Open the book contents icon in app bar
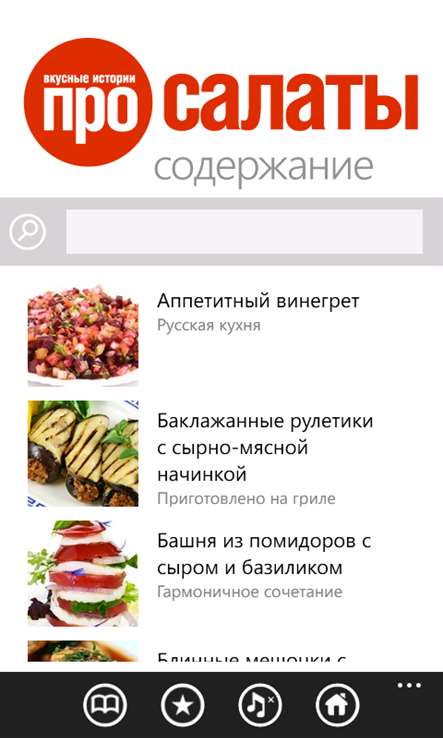443x738 pixels. [105, 705]
